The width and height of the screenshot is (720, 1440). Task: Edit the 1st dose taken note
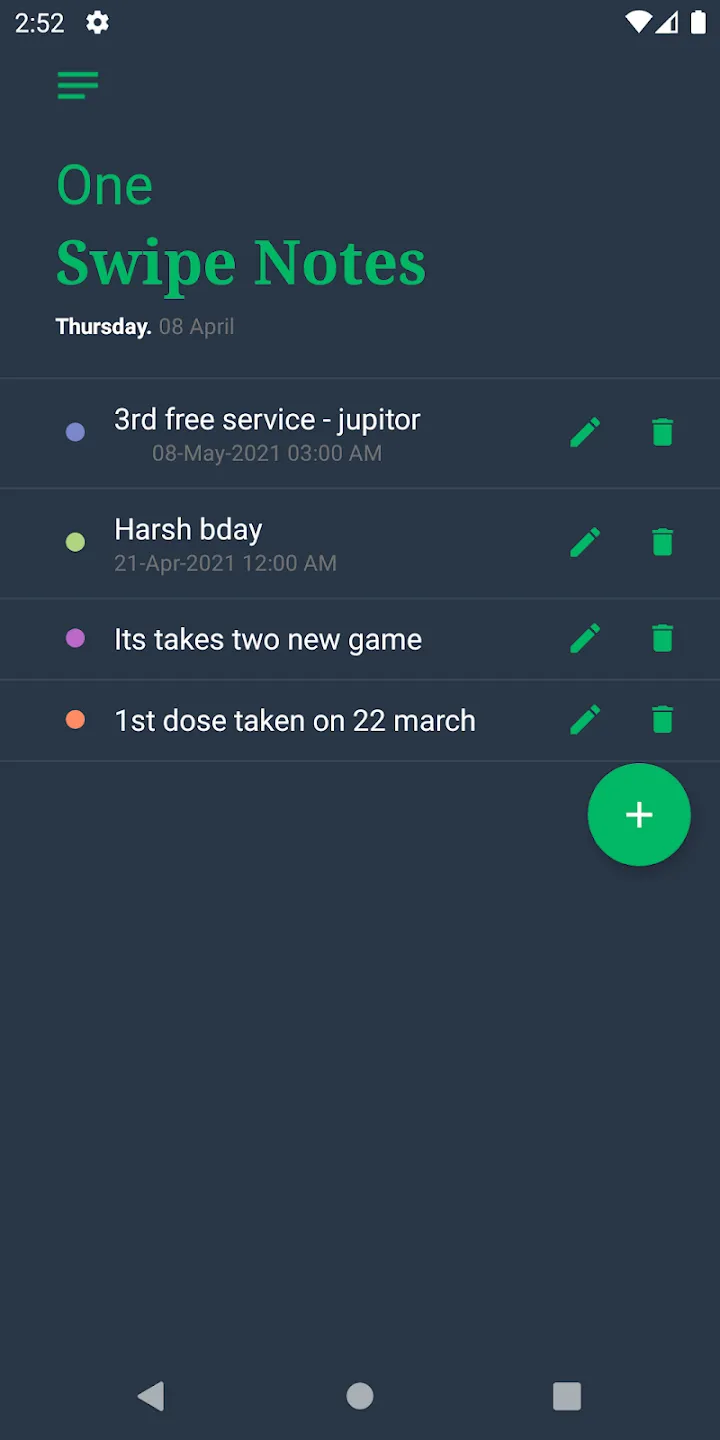point(586,719)
